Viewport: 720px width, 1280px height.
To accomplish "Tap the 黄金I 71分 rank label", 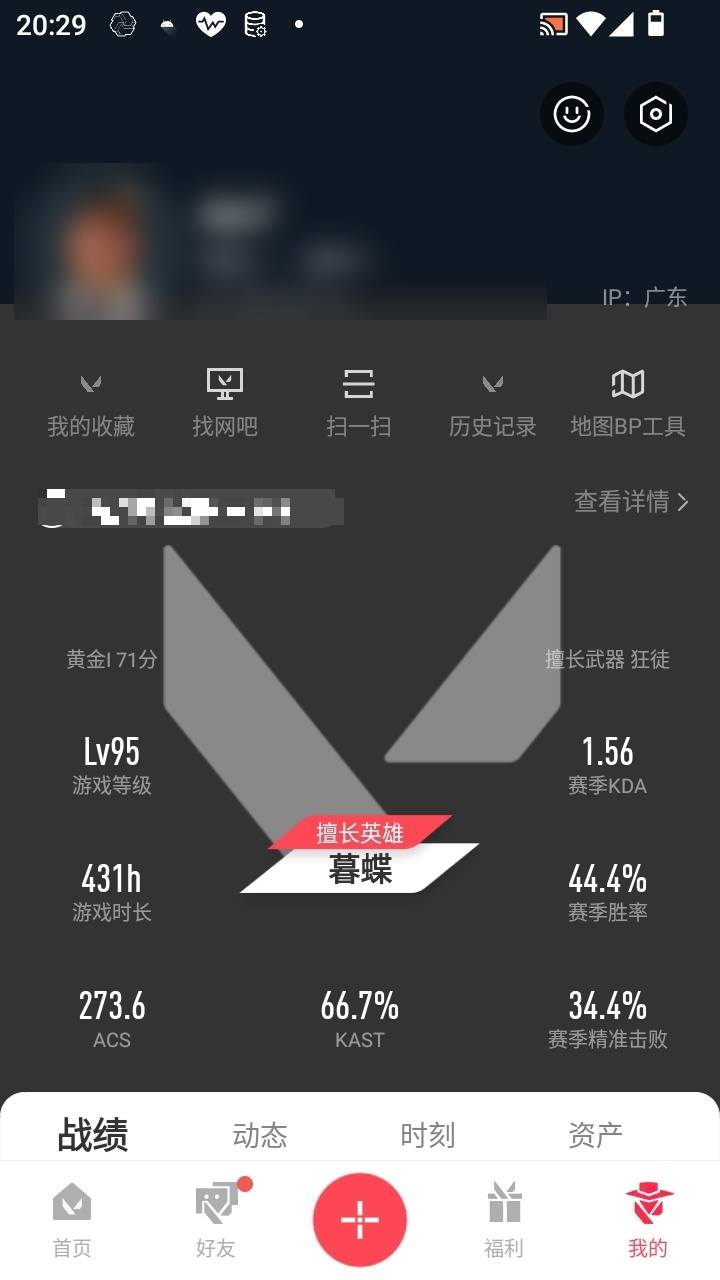I will 110,660.
